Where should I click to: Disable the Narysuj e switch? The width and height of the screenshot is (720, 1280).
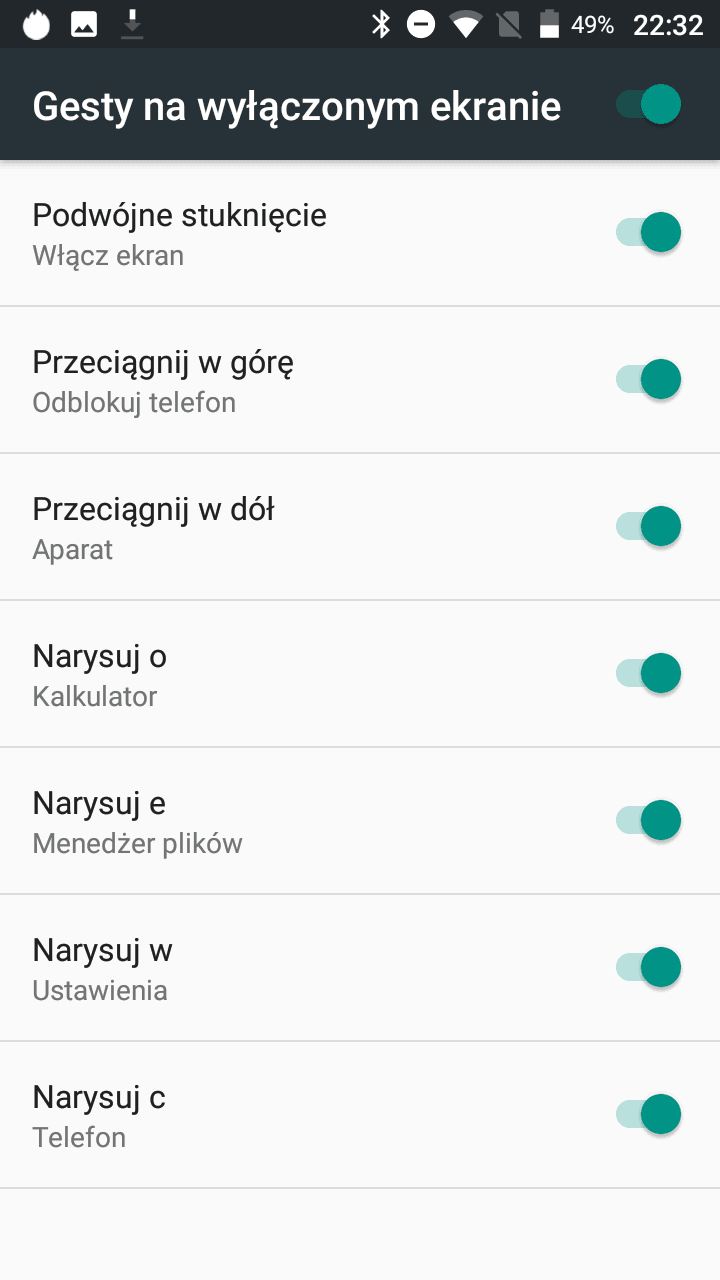click(648, 821)
